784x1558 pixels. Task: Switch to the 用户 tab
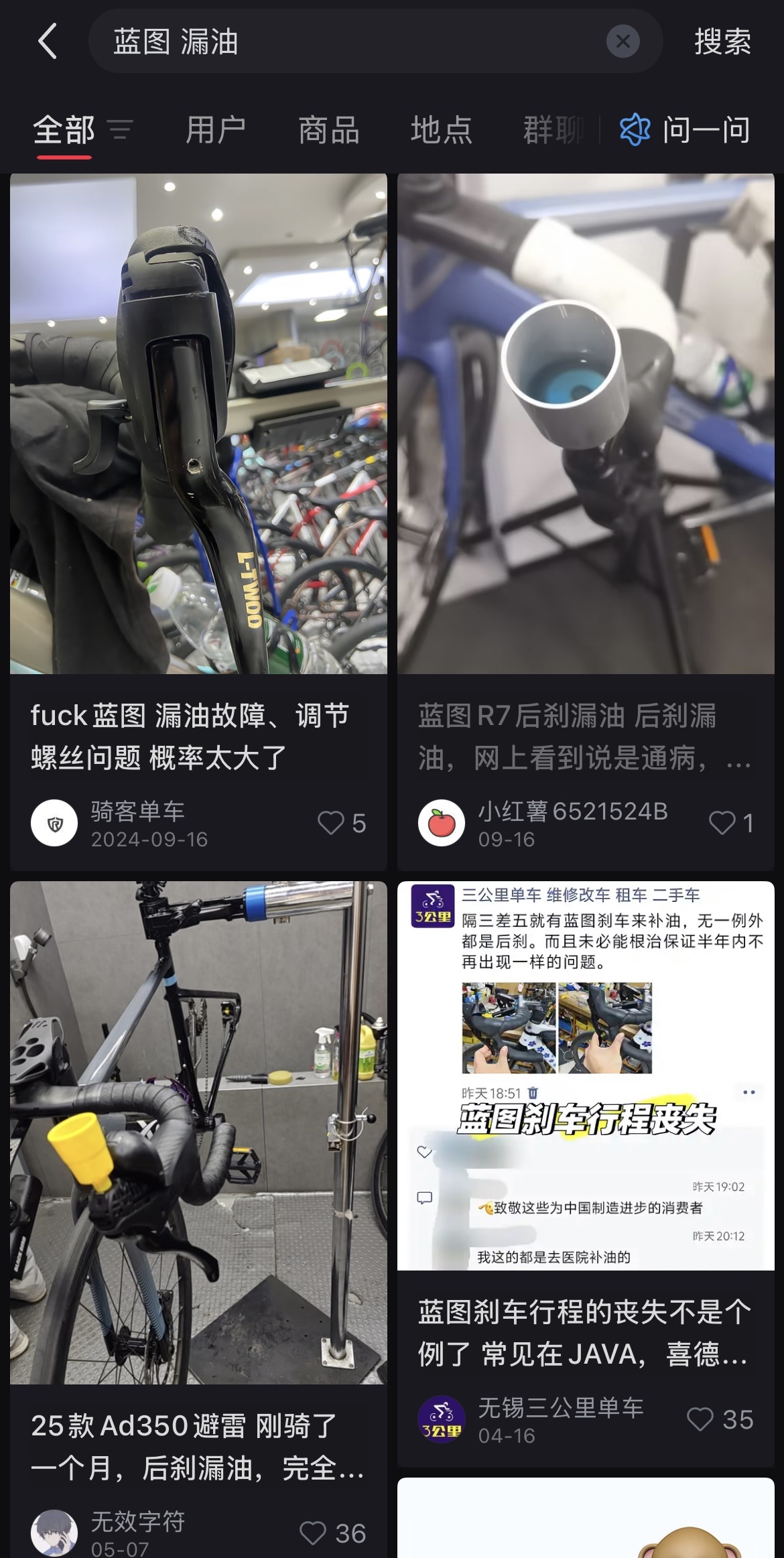coord(216,129)
